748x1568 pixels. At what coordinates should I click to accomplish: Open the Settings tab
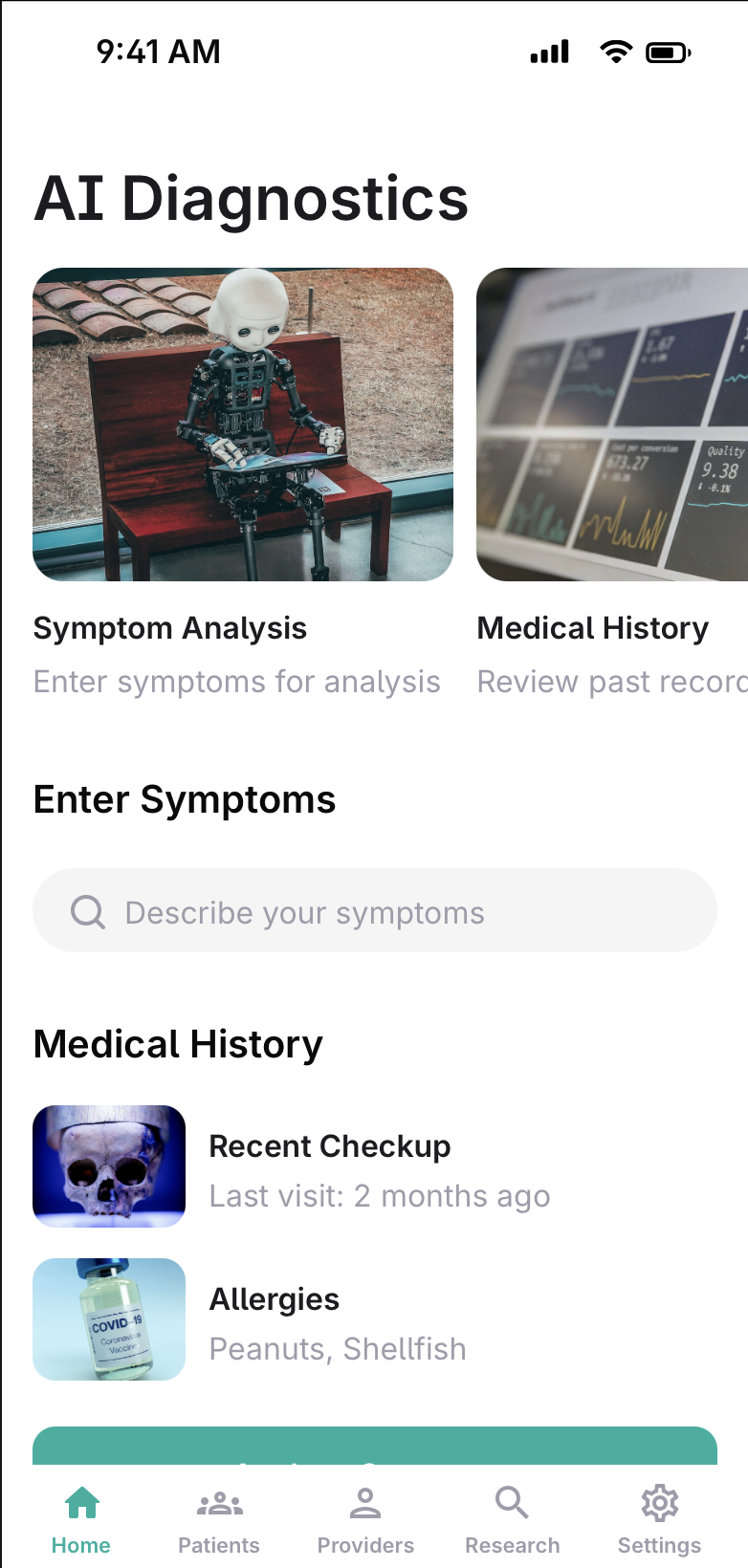(x=659, y=1520)
